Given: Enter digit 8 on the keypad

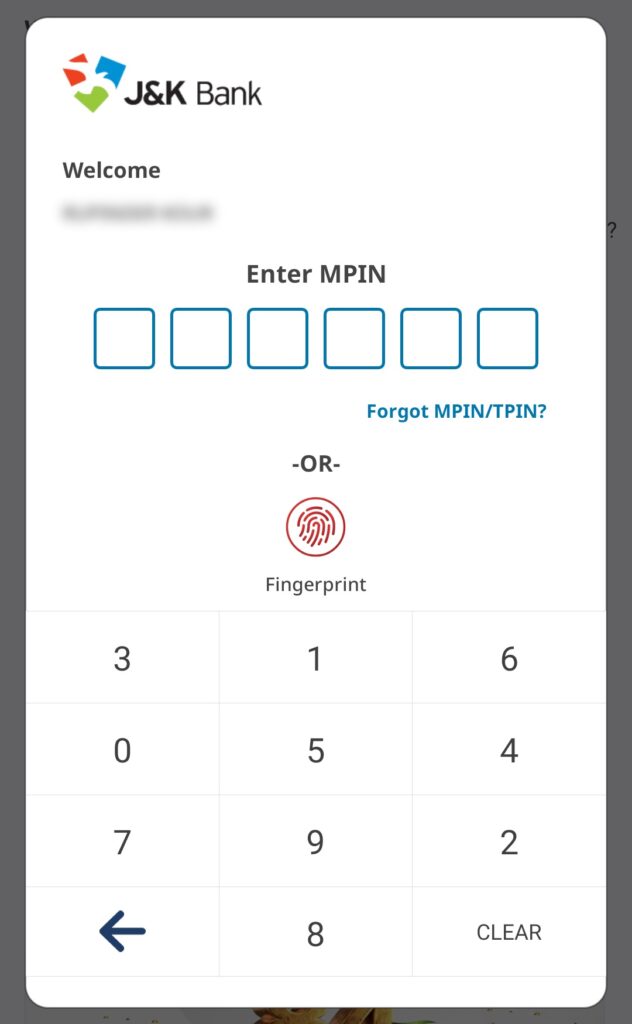Looking at the screenshot, I should pyautogui.click(x=316, y=933).
